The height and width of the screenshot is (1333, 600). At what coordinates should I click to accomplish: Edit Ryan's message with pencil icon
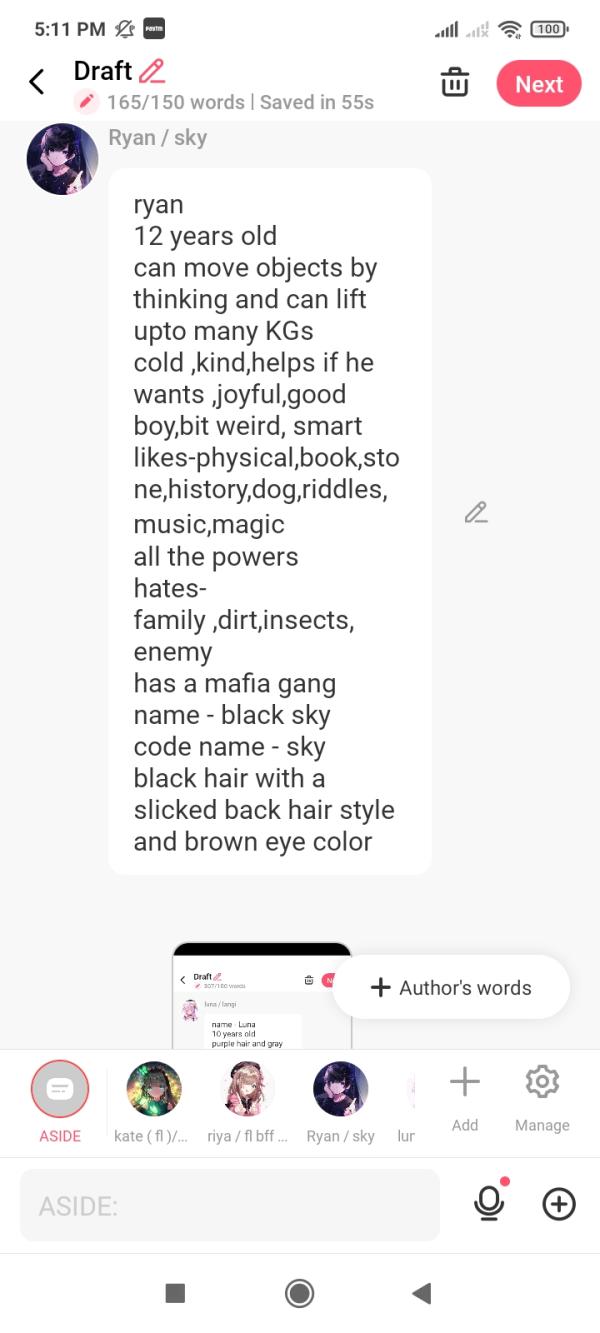(x=476, y=513)
